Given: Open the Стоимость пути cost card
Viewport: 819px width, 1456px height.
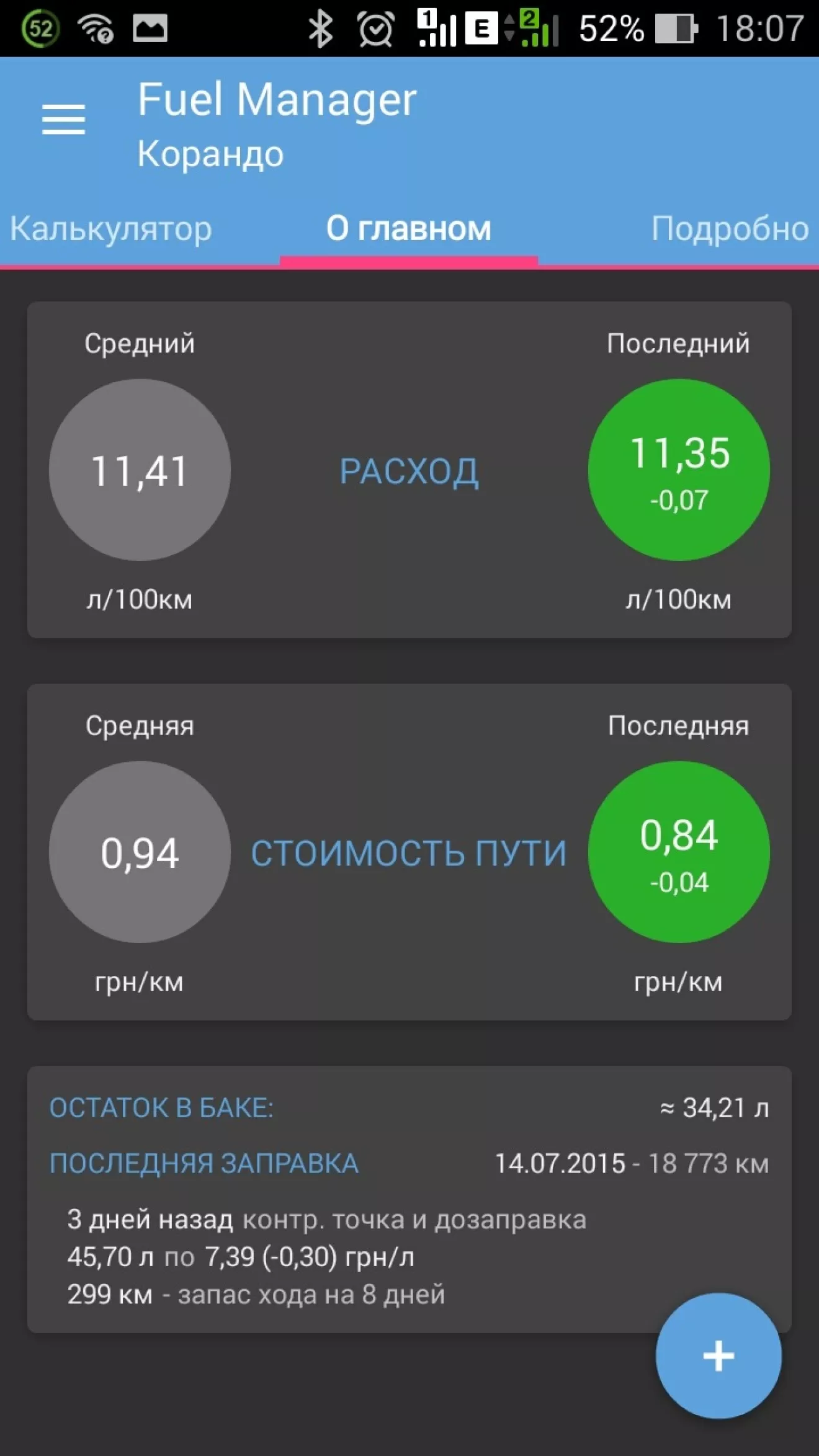Looking at the screenshot, I should coord(409,852).
